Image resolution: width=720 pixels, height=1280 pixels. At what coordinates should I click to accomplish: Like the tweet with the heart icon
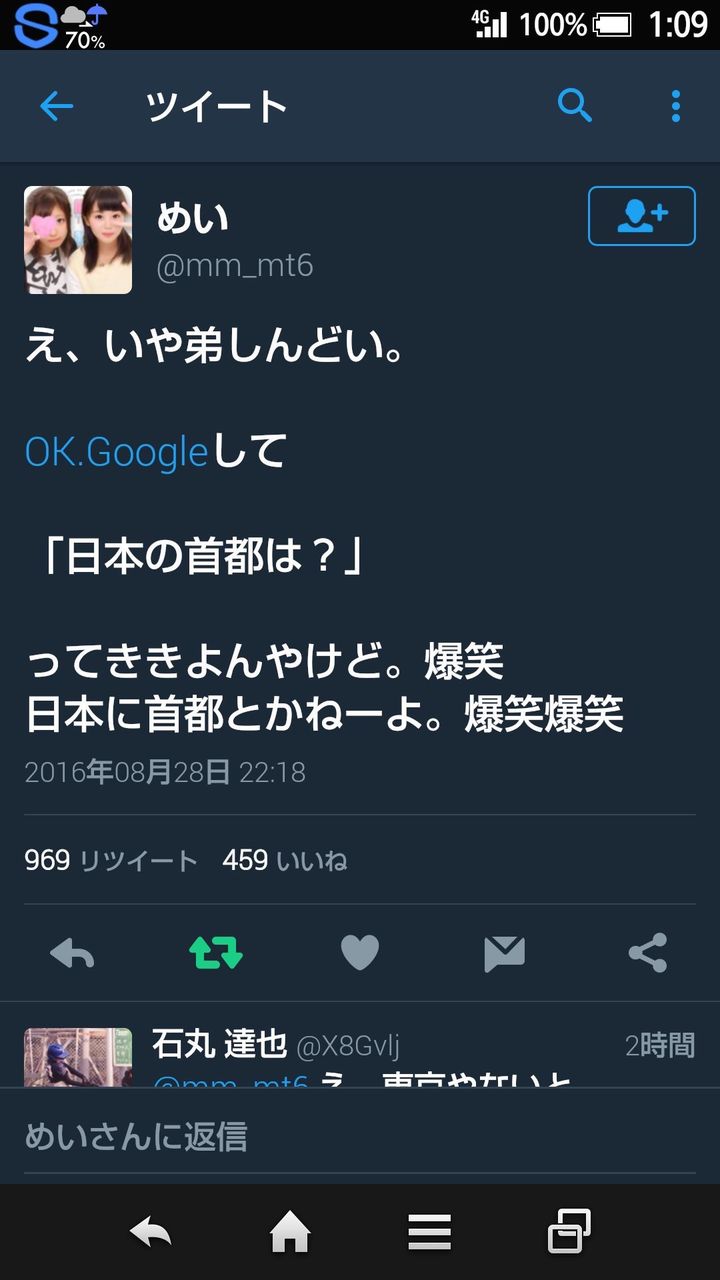point(360,953)
